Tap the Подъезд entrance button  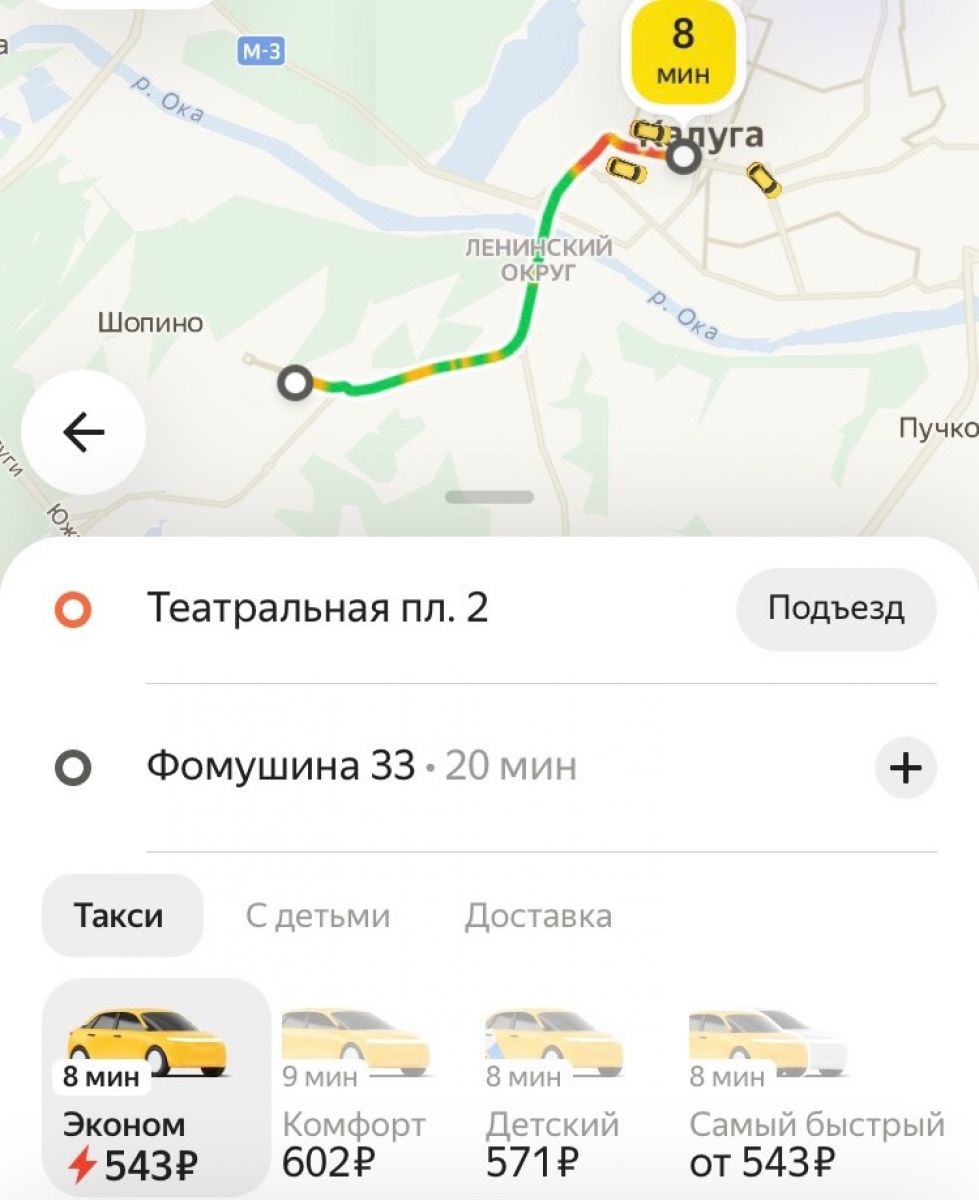[x=836, y=609]
